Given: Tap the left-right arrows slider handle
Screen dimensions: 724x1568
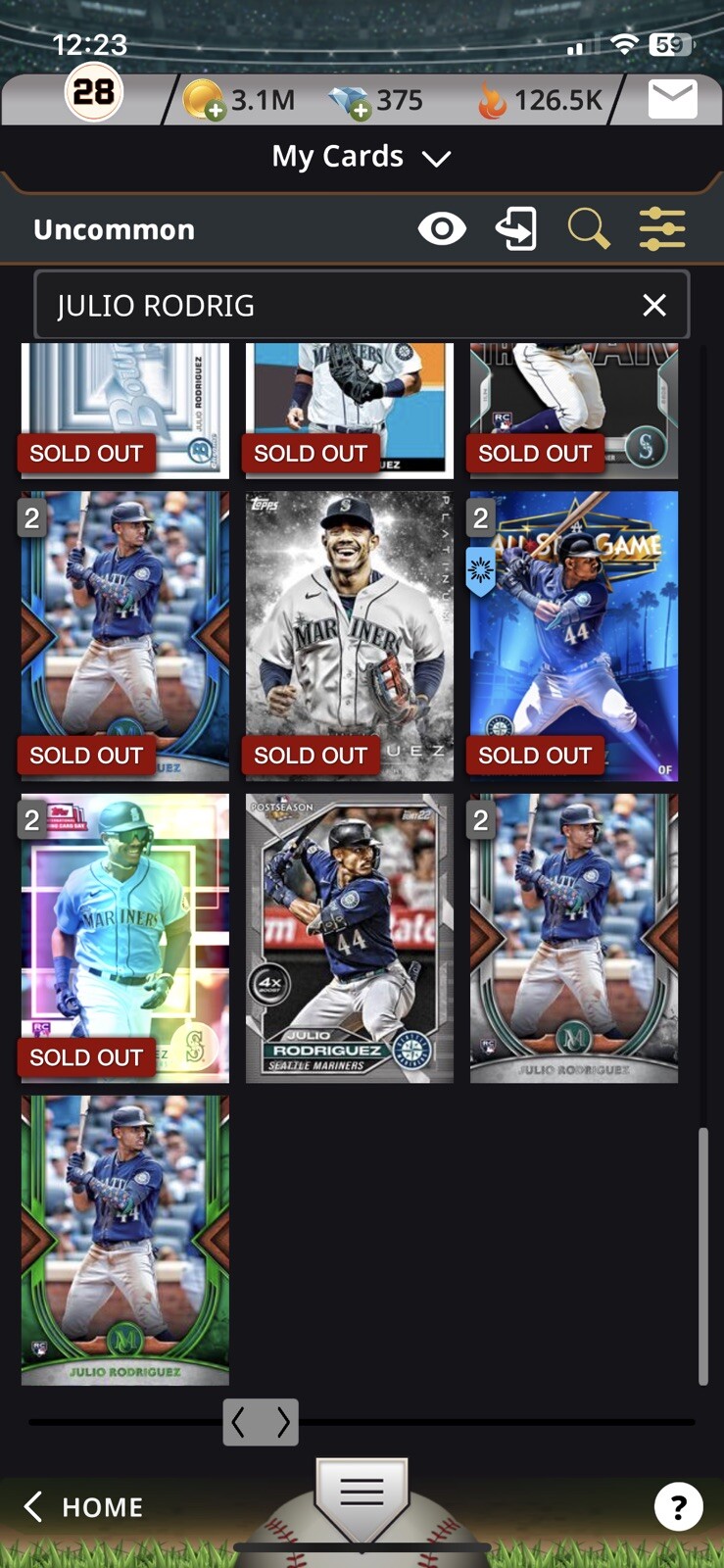Looking at the screenshot, I should click(x=261, y=1421).
